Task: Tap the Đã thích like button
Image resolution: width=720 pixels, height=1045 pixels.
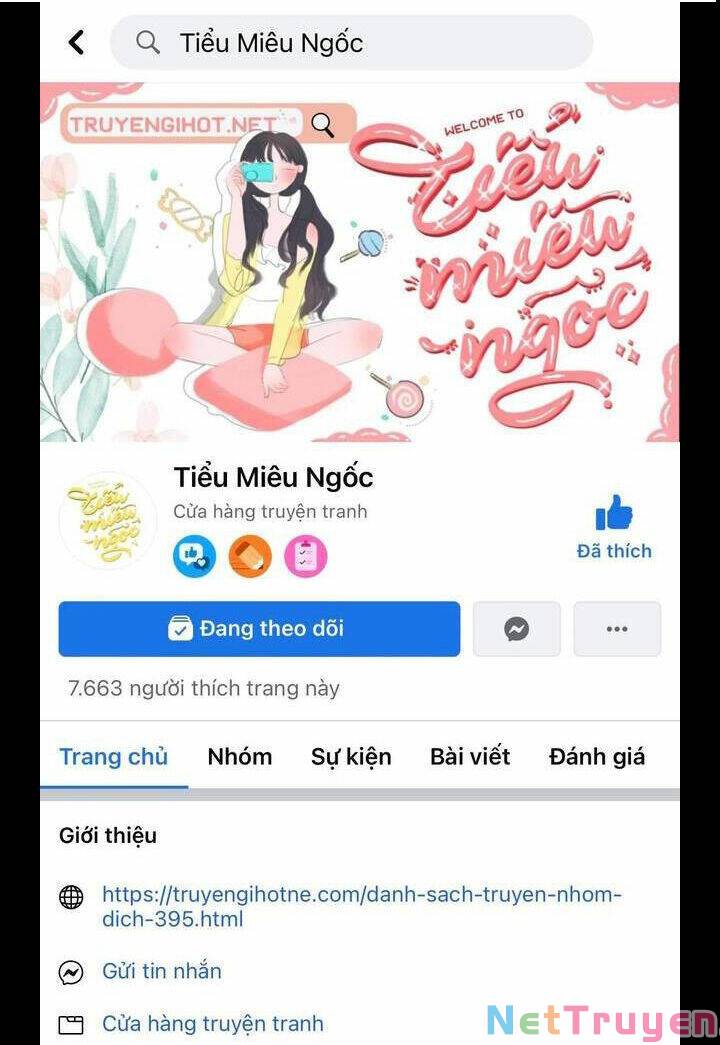Action: click(x=614, y=528)
